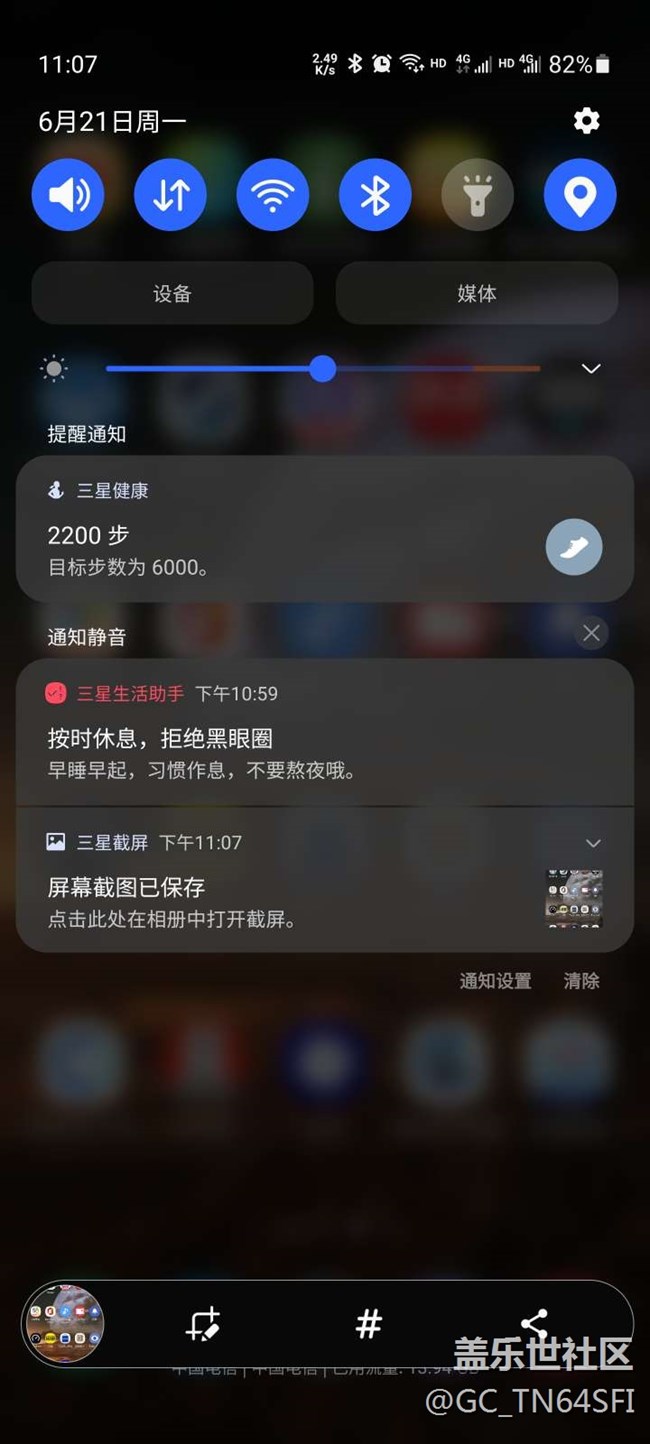
Task: Open the 设备 (Devices) panel
Action: [172, 293]
